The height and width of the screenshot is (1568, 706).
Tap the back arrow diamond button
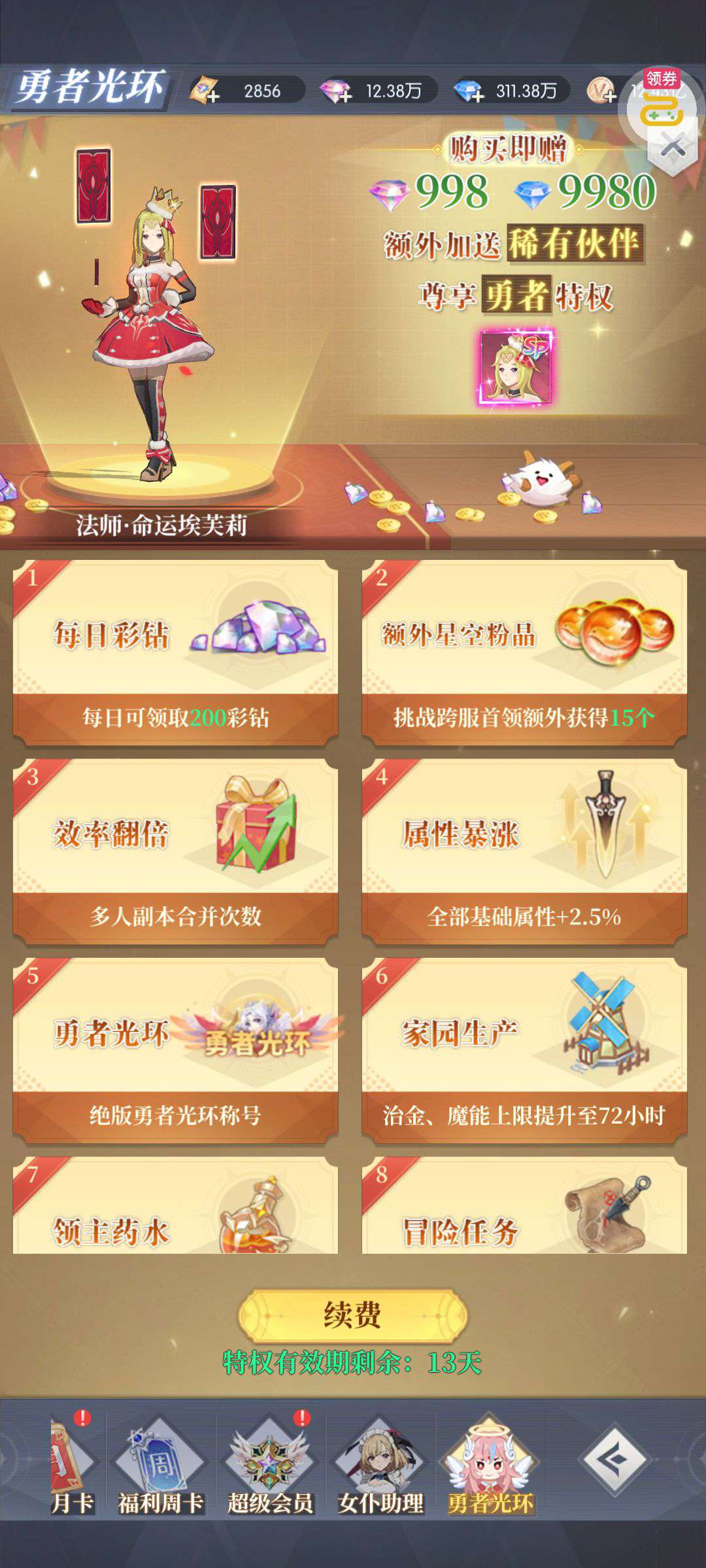(615, 1460)
